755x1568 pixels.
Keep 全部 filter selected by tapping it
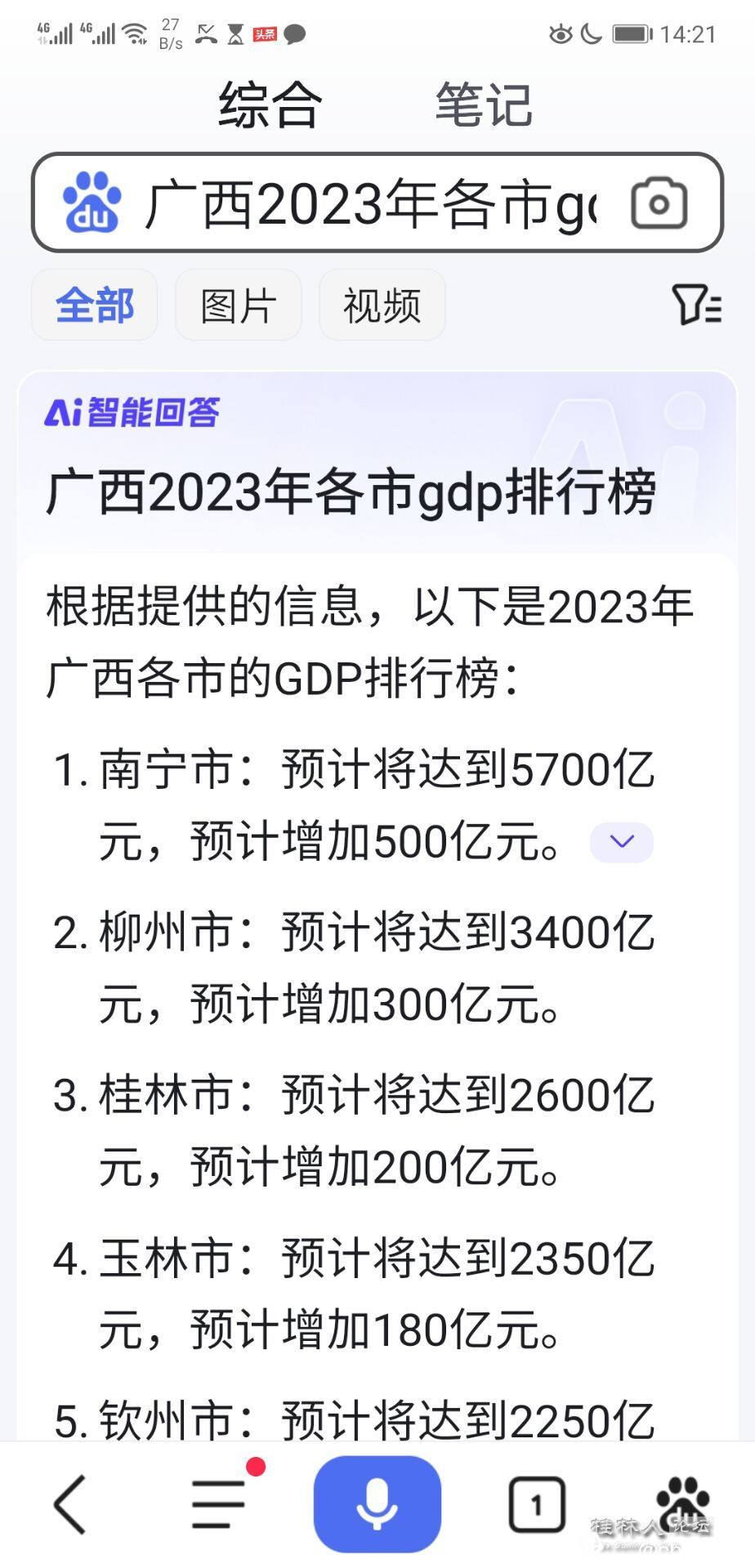94,305
